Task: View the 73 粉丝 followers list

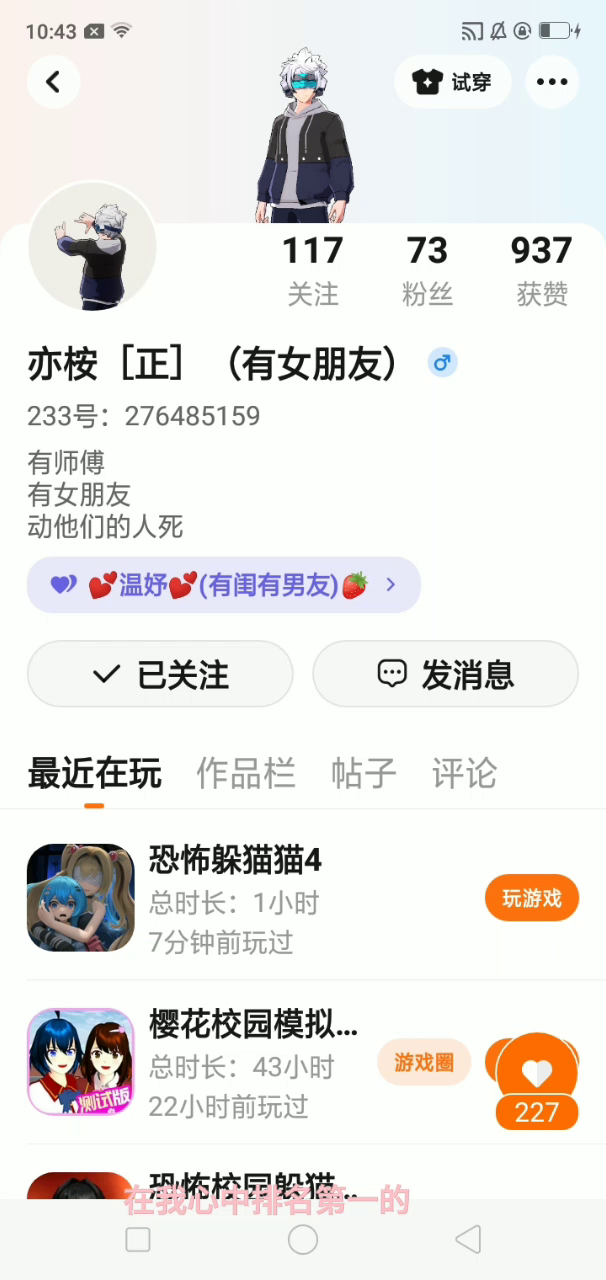Action: (x=427, y=270)
